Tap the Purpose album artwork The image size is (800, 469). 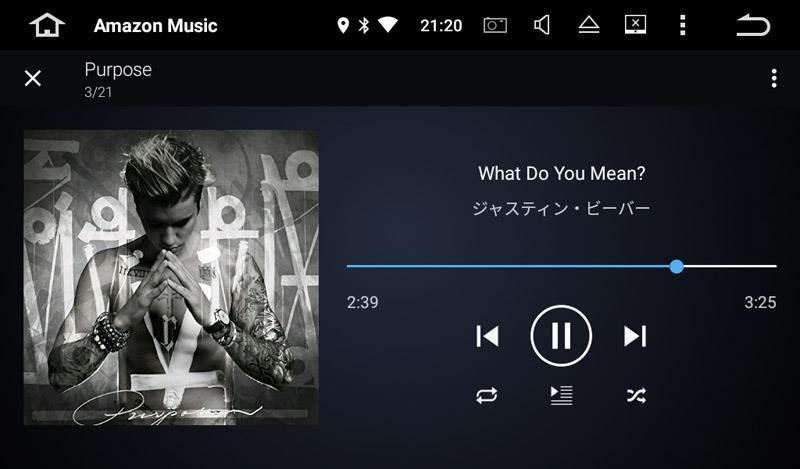tap(171, 277)
